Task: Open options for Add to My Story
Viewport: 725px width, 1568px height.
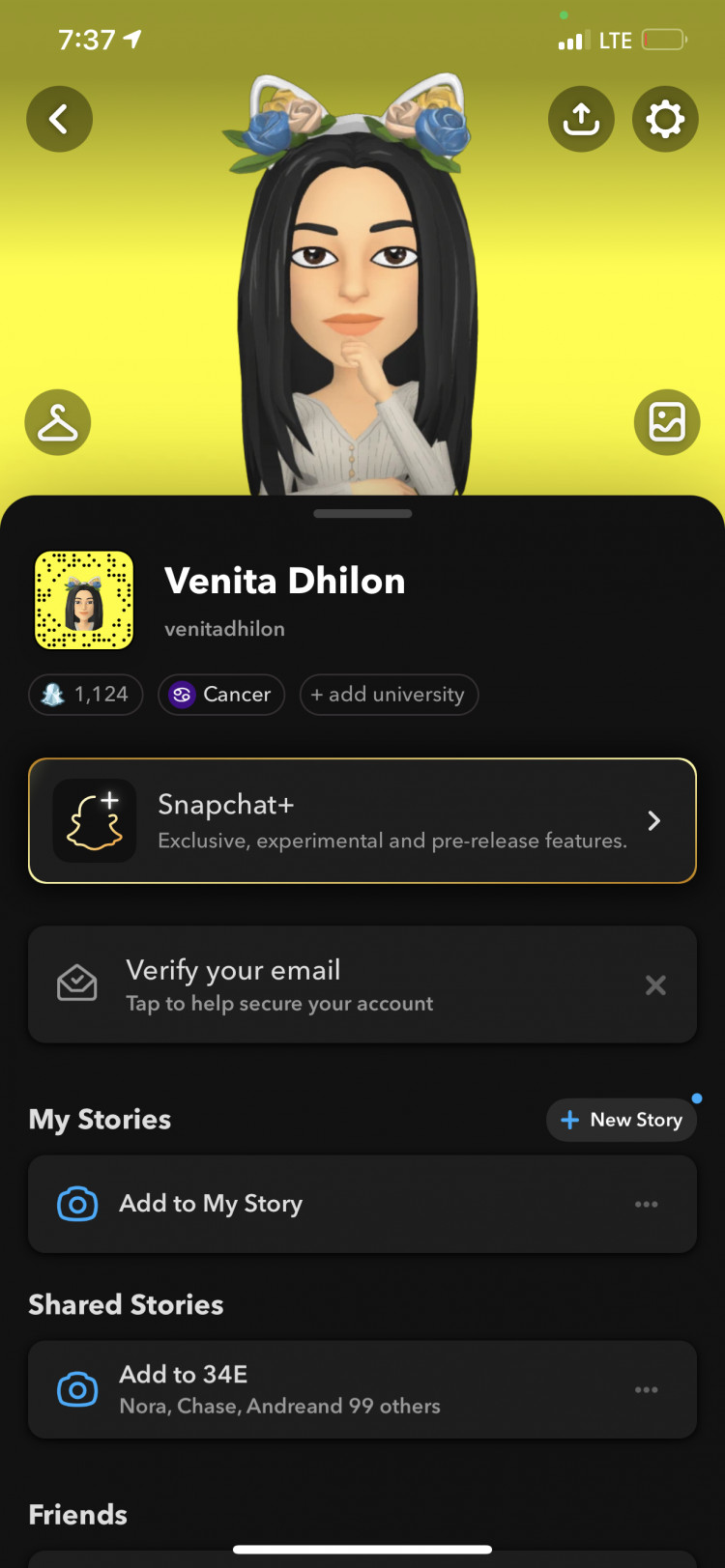Action: click(646, 1205)
